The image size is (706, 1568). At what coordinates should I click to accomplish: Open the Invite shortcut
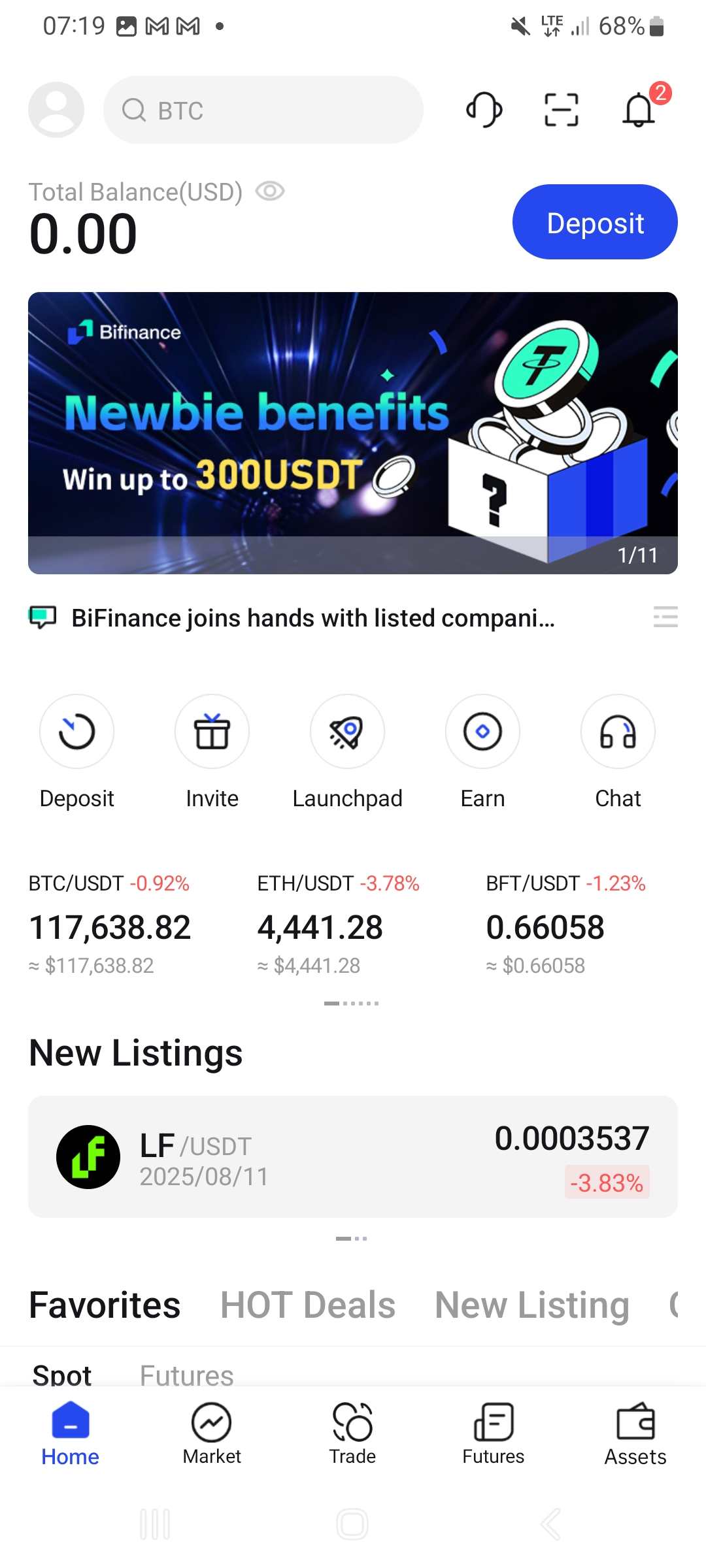click(212, 753)
